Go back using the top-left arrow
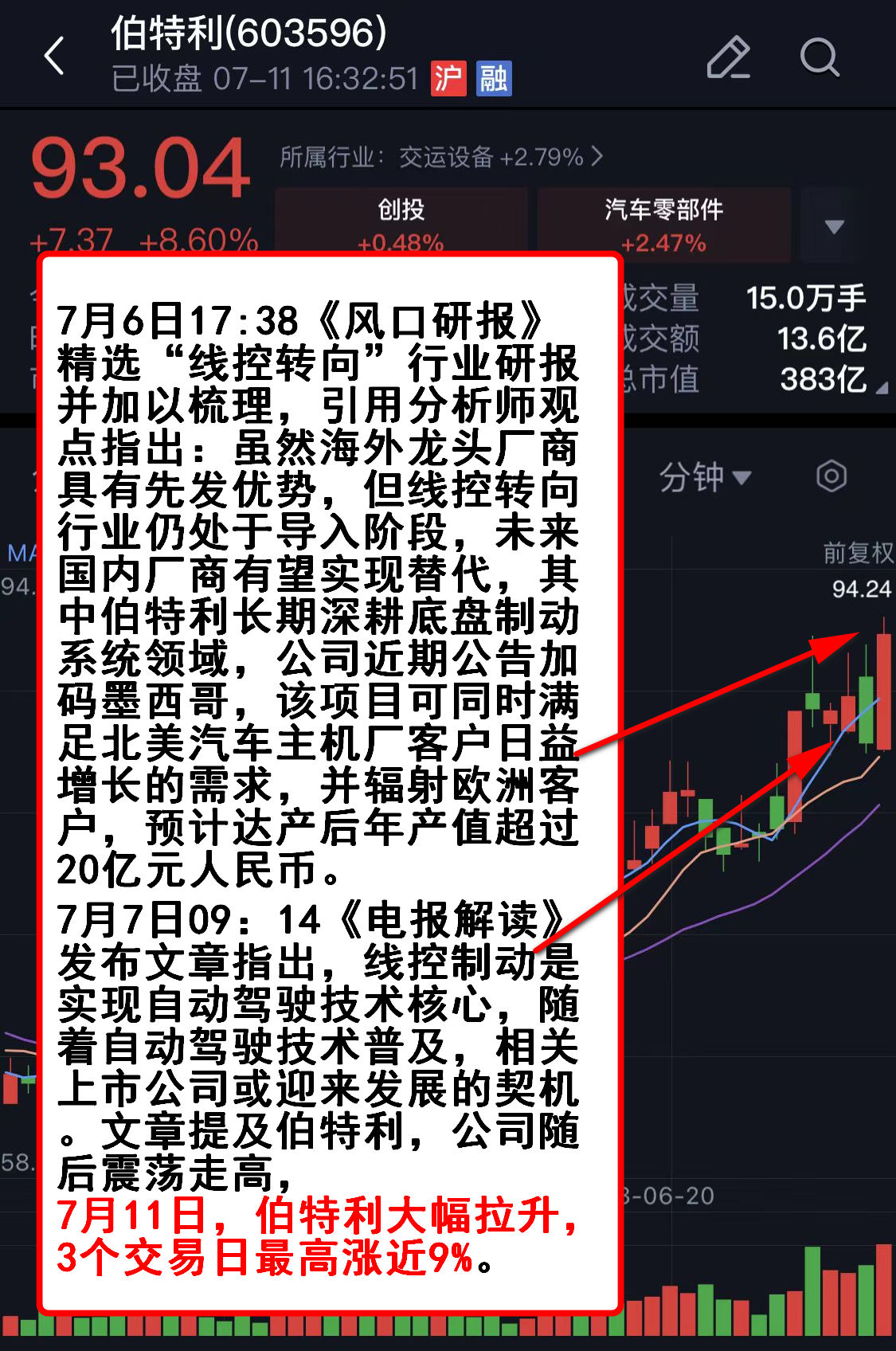Image resolution: width=896 pixels, height=1351 pixels. (54, 57)
